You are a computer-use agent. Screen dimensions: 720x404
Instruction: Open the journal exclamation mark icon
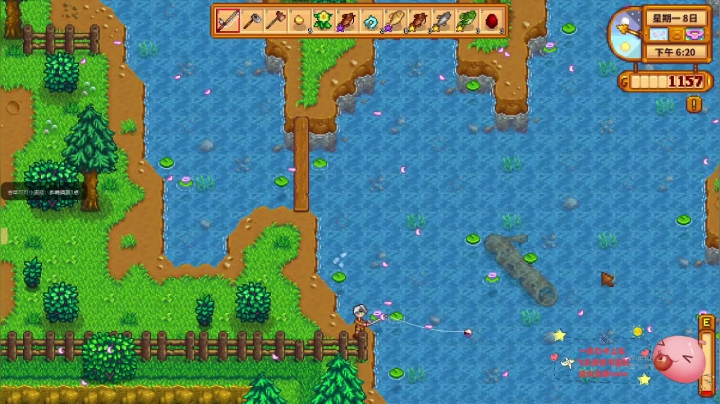point(693,104)
